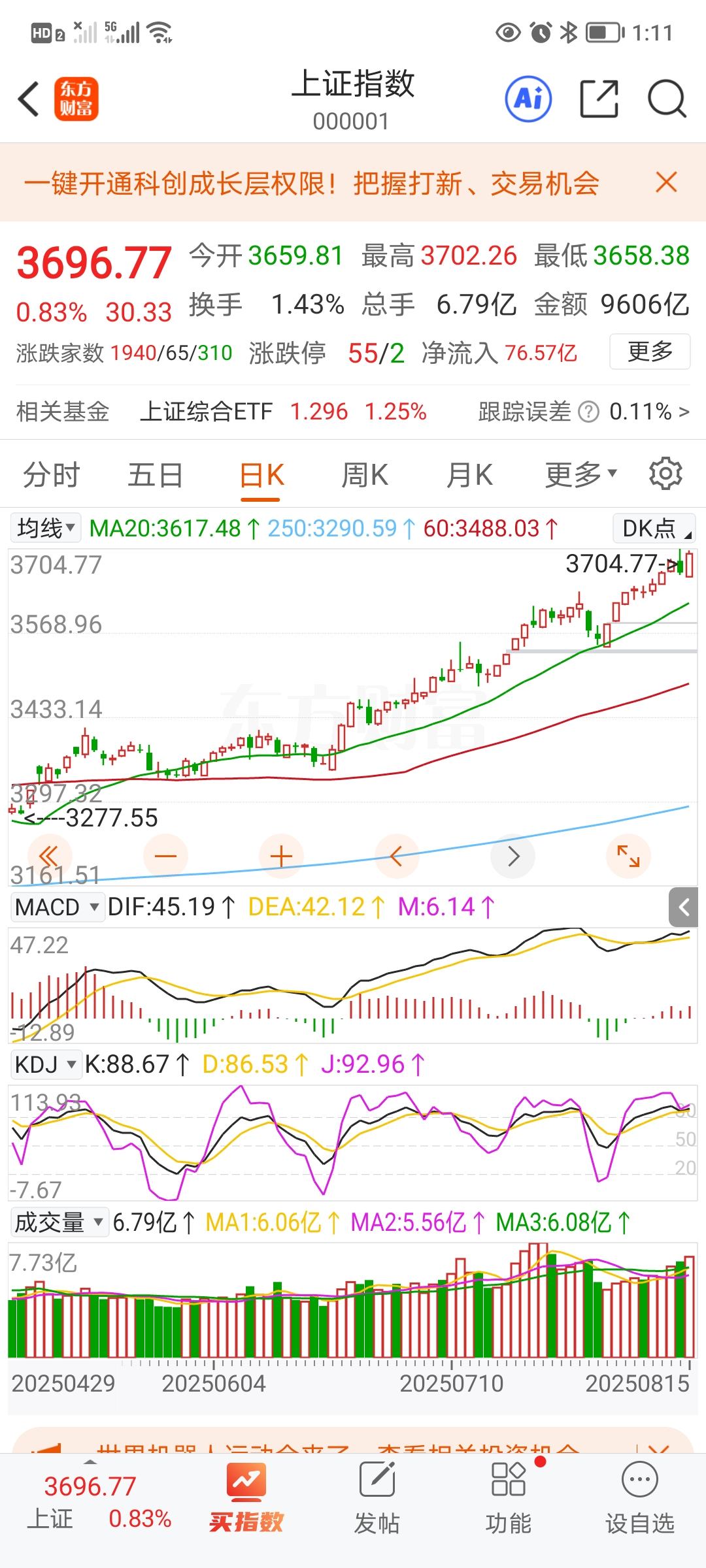Dismiss the 科创成长层 banner
This screenshot has width=706, height=1568.
click(x=666, y=182)
